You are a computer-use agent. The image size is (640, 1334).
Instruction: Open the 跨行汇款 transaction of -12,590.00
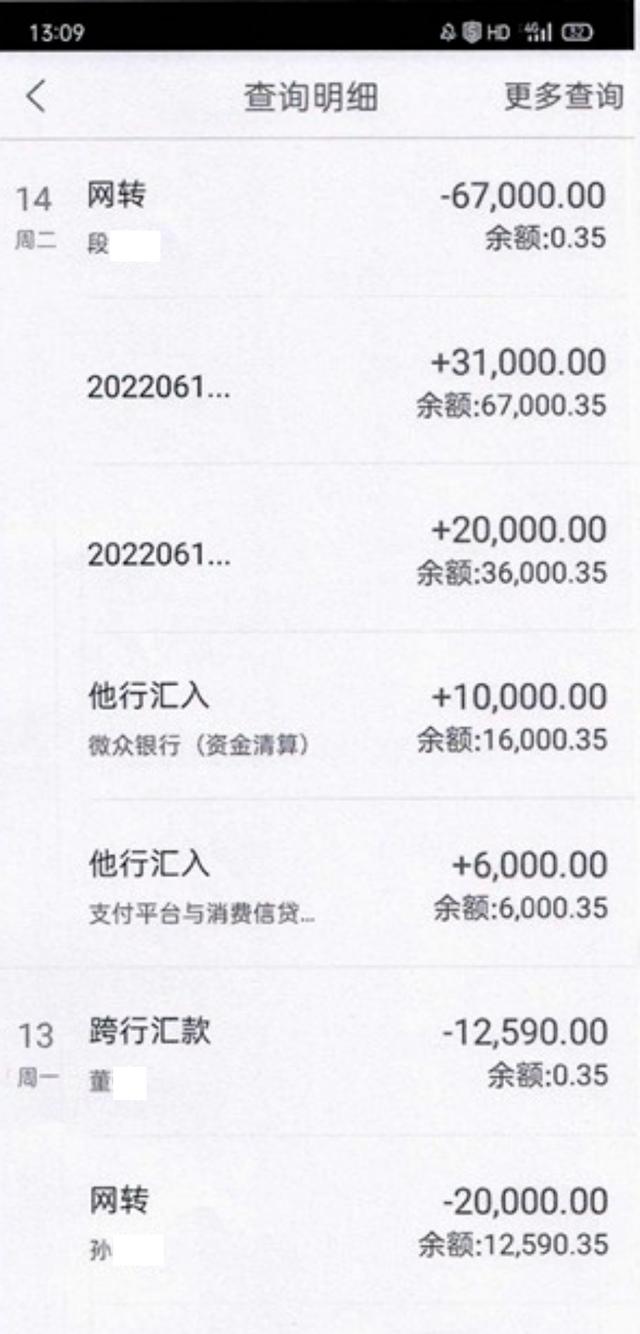click(346, 1052)
